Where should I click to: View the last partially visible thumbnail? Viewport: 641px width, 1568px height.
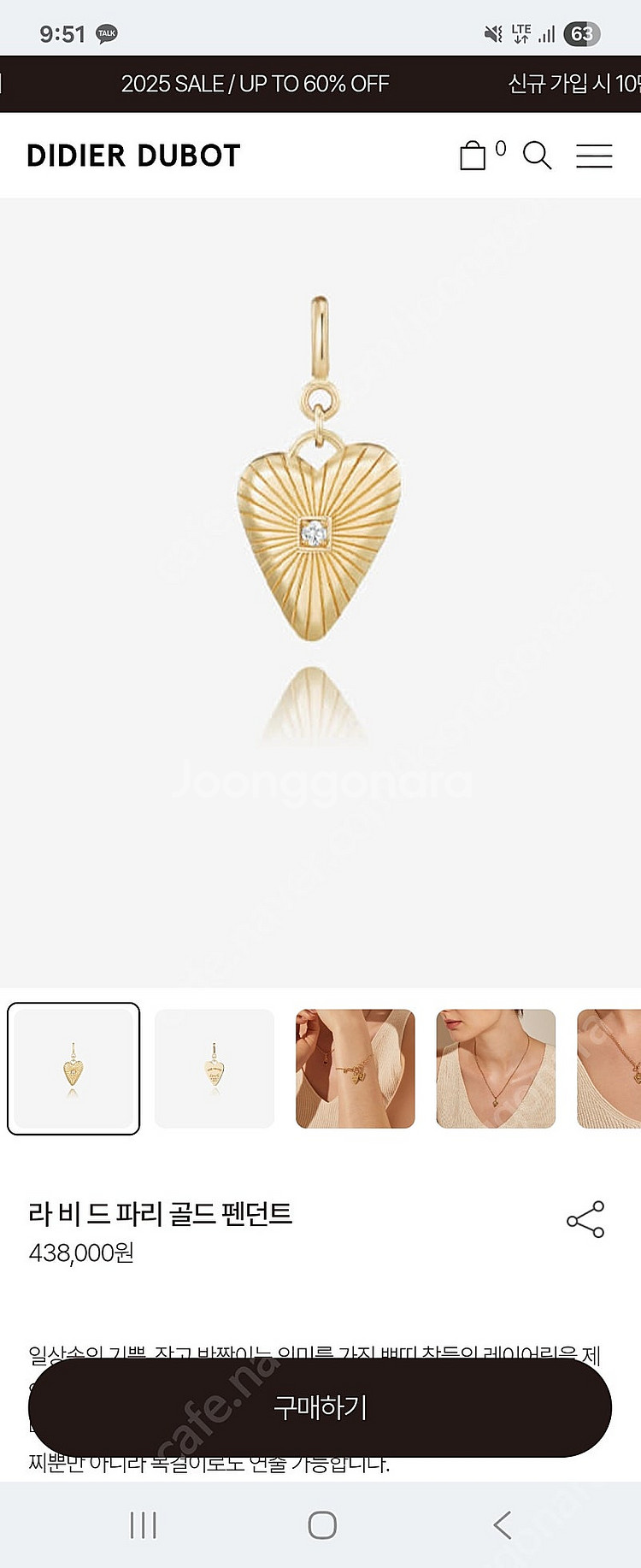(x=610, y=1069)
